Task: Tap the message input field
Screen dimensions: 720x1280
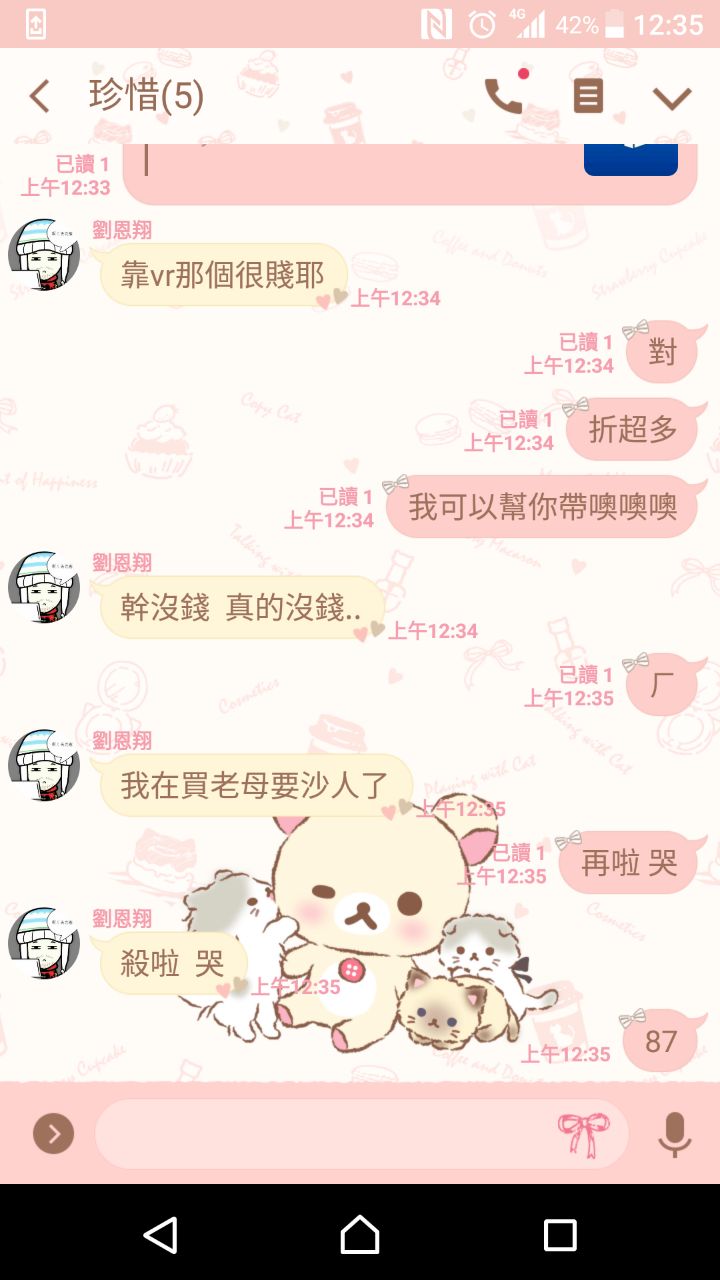Action: (320, 1134)
